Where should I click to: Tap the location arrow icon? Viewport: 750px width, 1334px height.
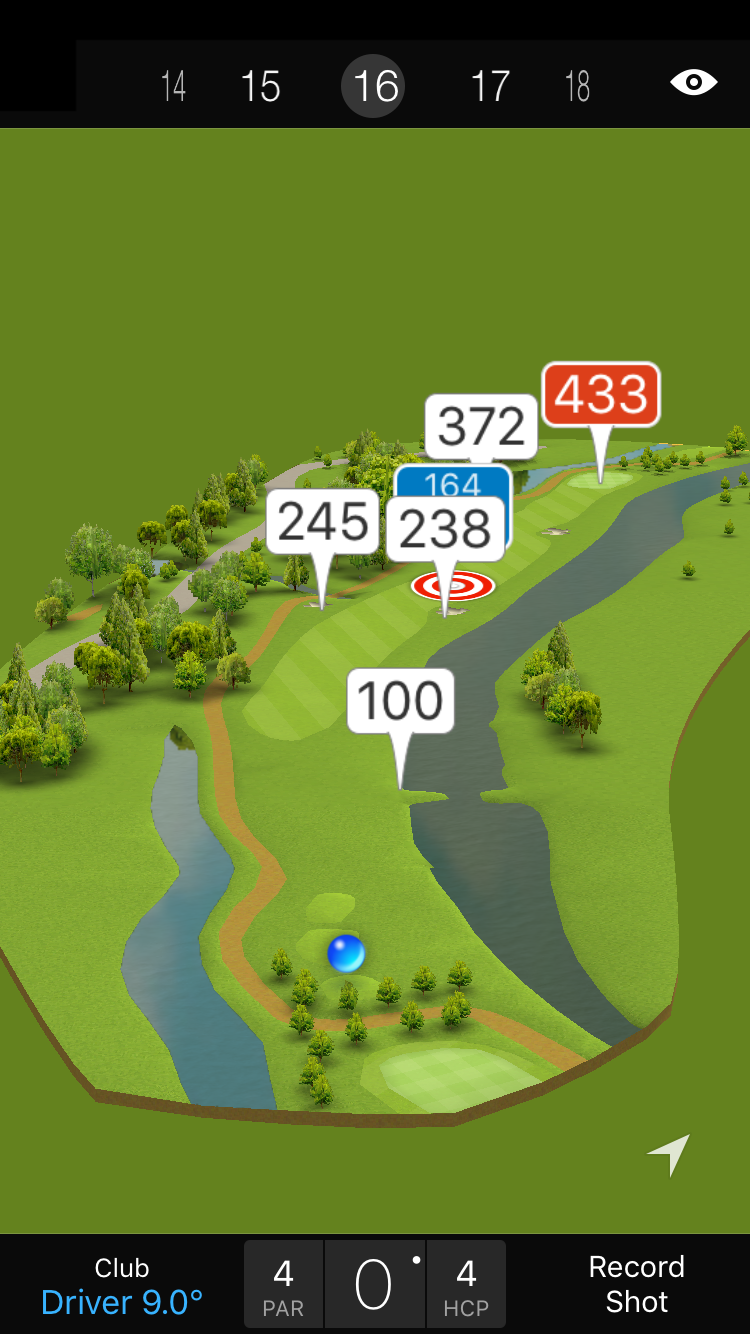(x=669, y=1154)
